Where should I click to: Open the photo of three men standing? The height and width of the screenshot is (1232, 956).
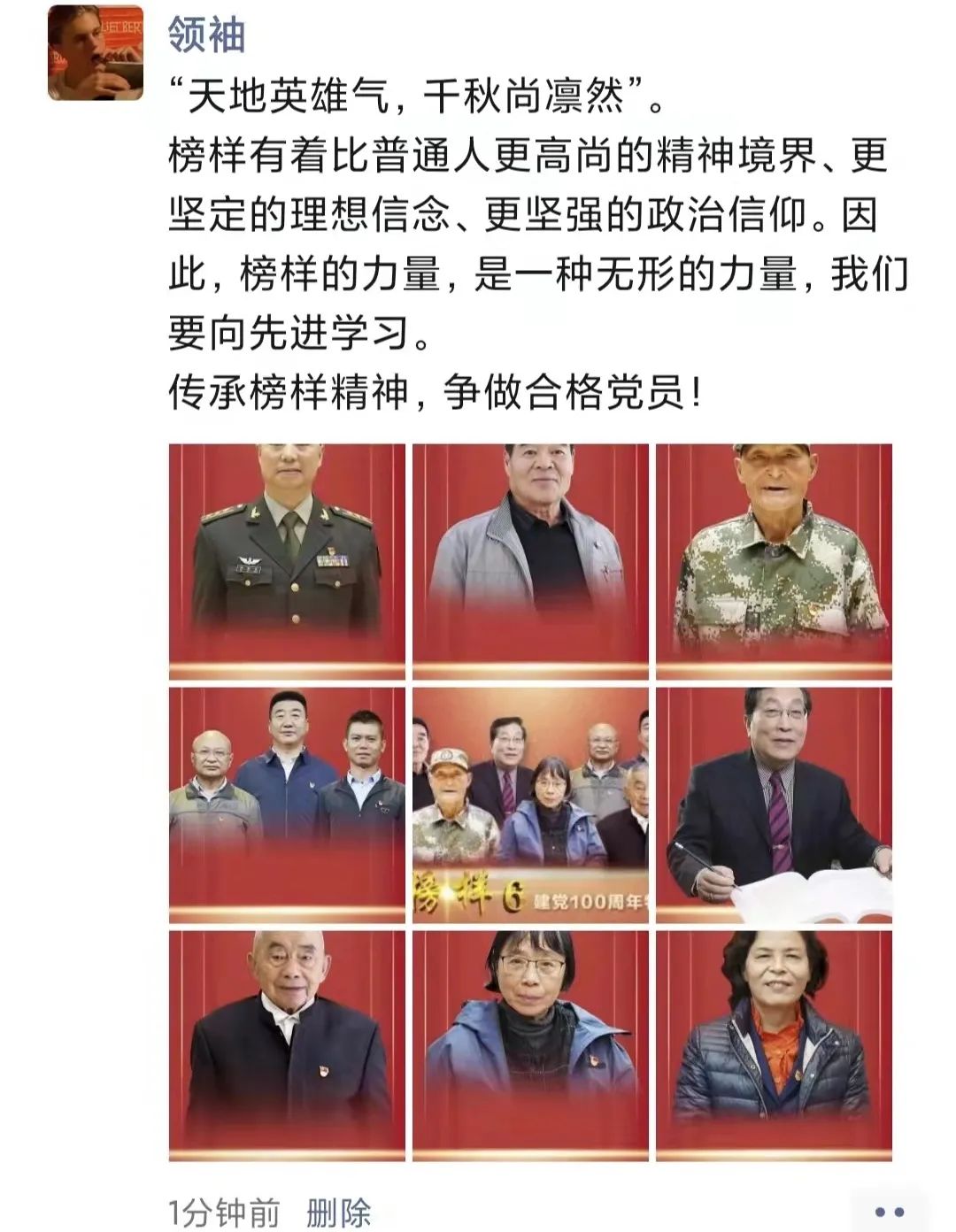tap(287, 805)
